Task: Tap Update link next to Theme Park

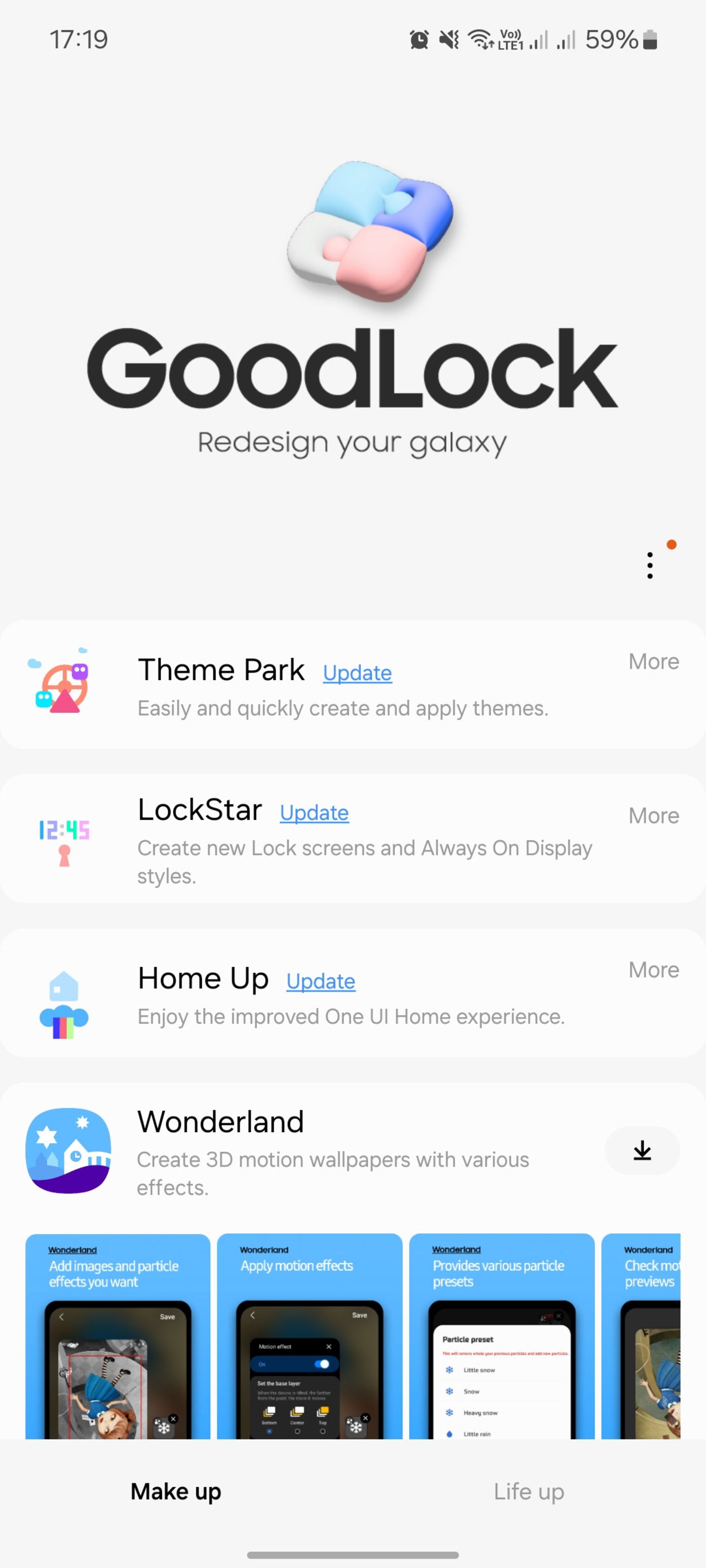Action: [357, 672]
